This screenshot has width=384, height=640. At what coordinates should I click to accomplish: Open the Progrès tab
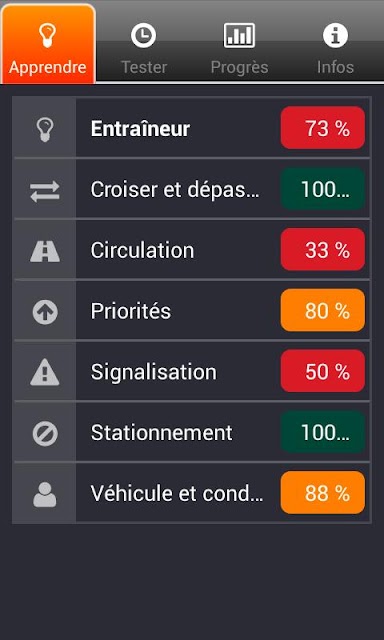[240, 41]
